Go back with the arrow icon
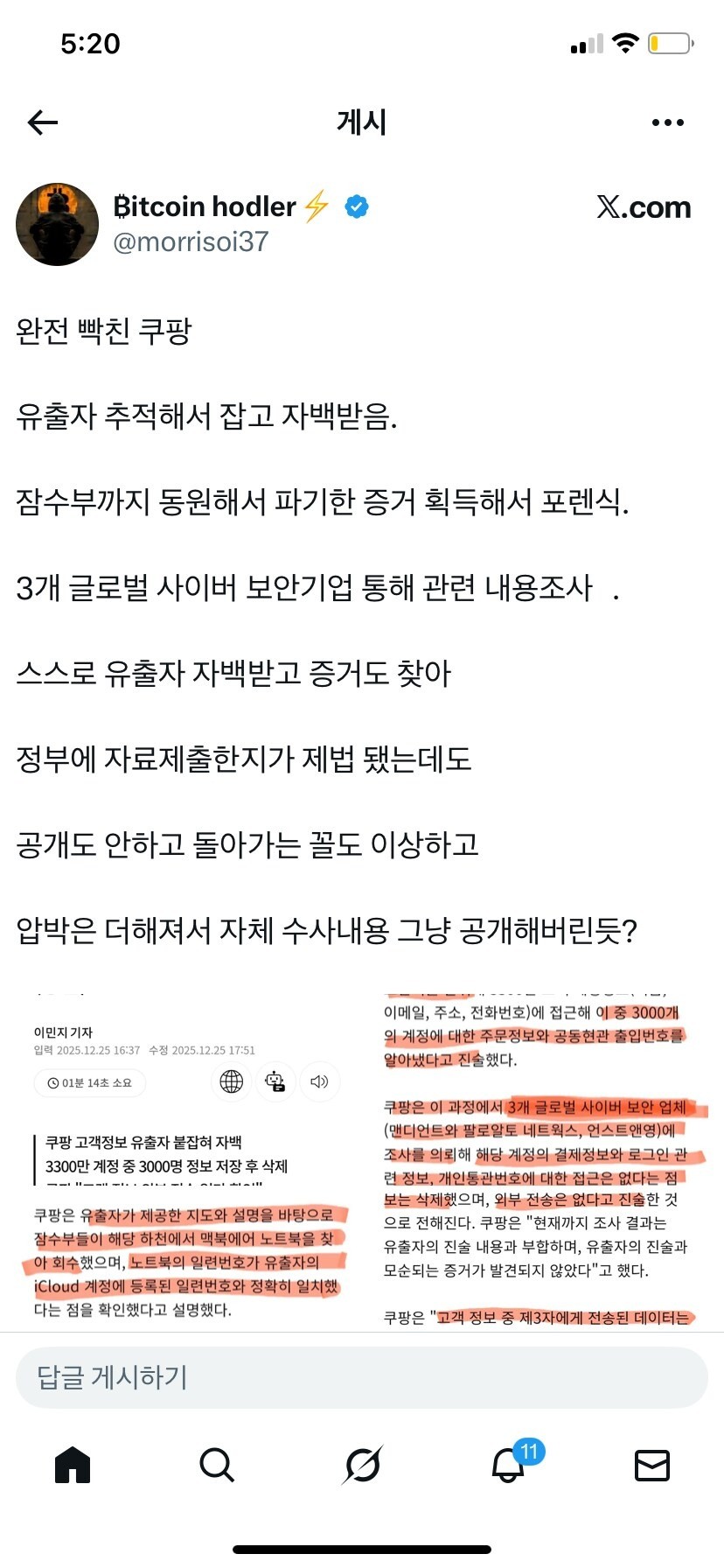This screenshot has width=724, height=1568. [42, 122]
